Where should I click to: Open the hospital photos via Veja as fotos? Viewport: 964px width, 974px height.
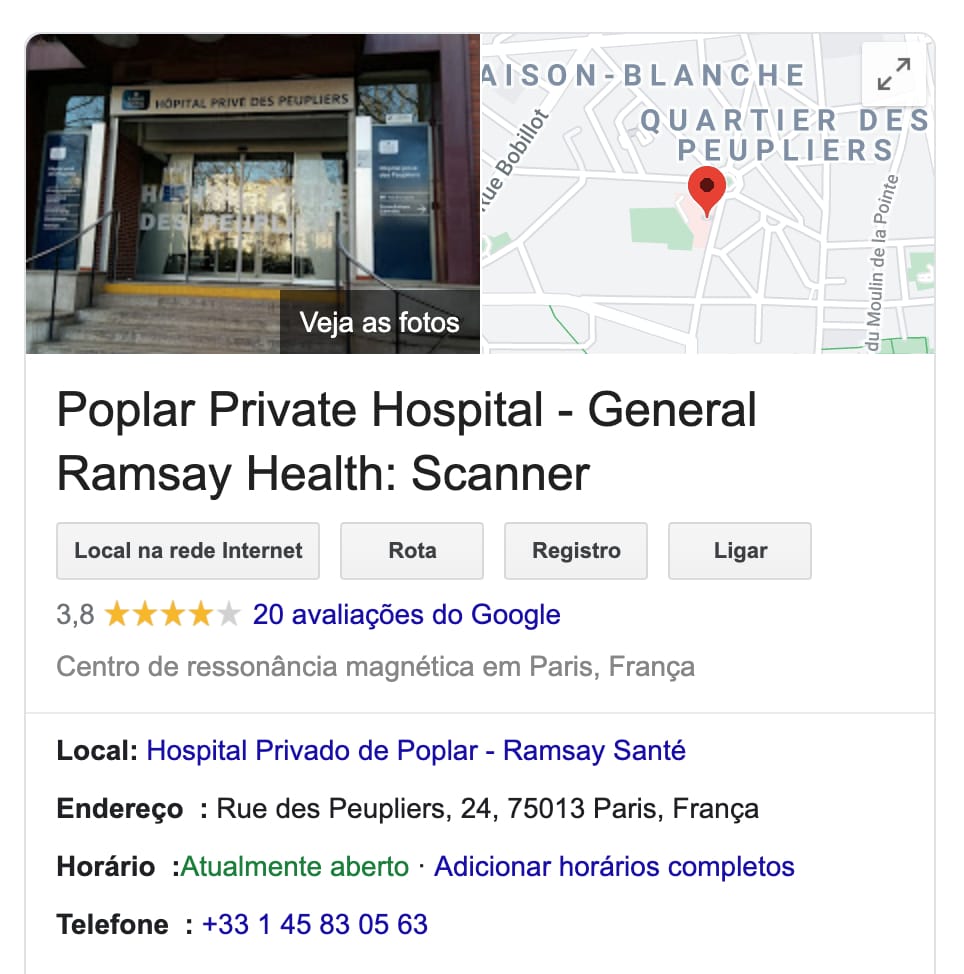click(x=379, y=322)
